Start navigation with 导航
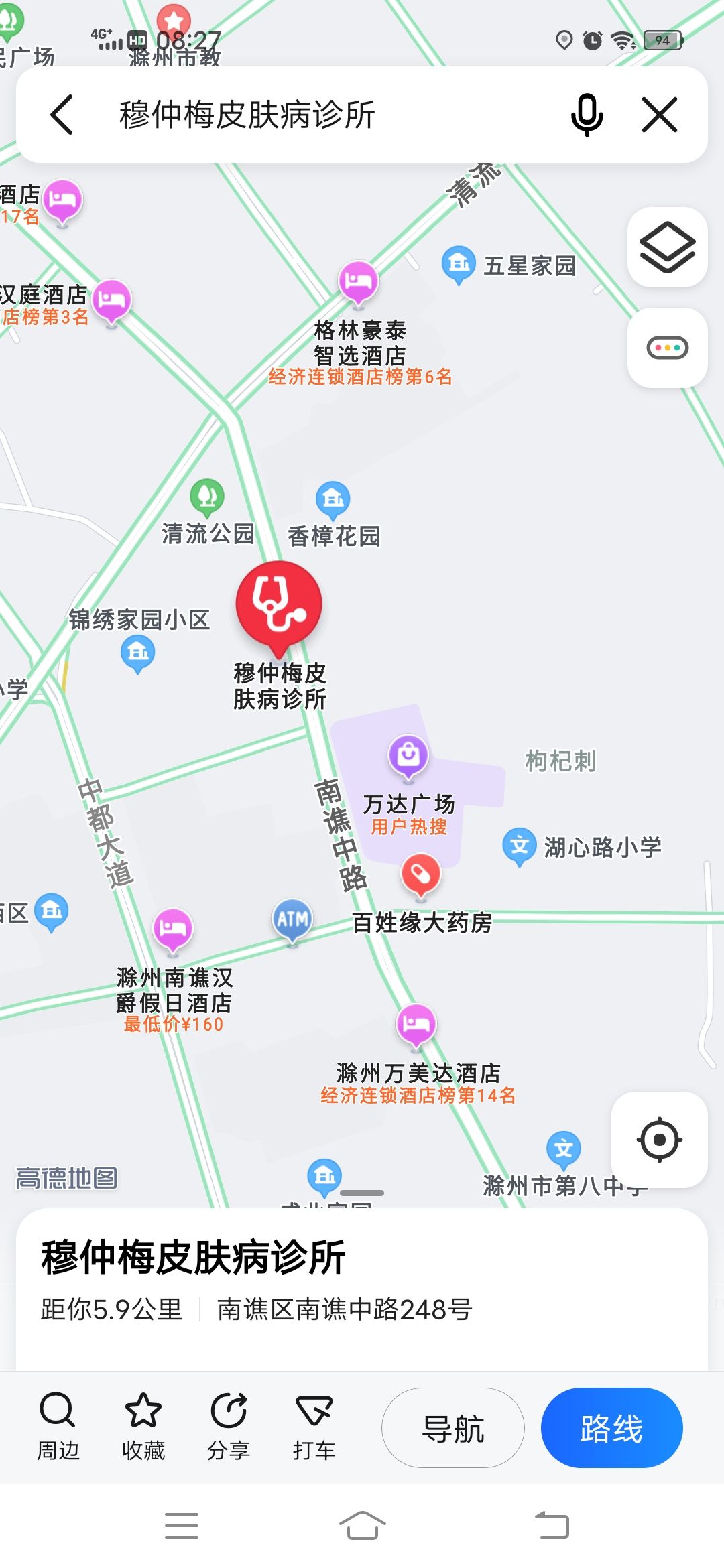Viewport: 724px width, 1568px height. (x=453, y=1428)
